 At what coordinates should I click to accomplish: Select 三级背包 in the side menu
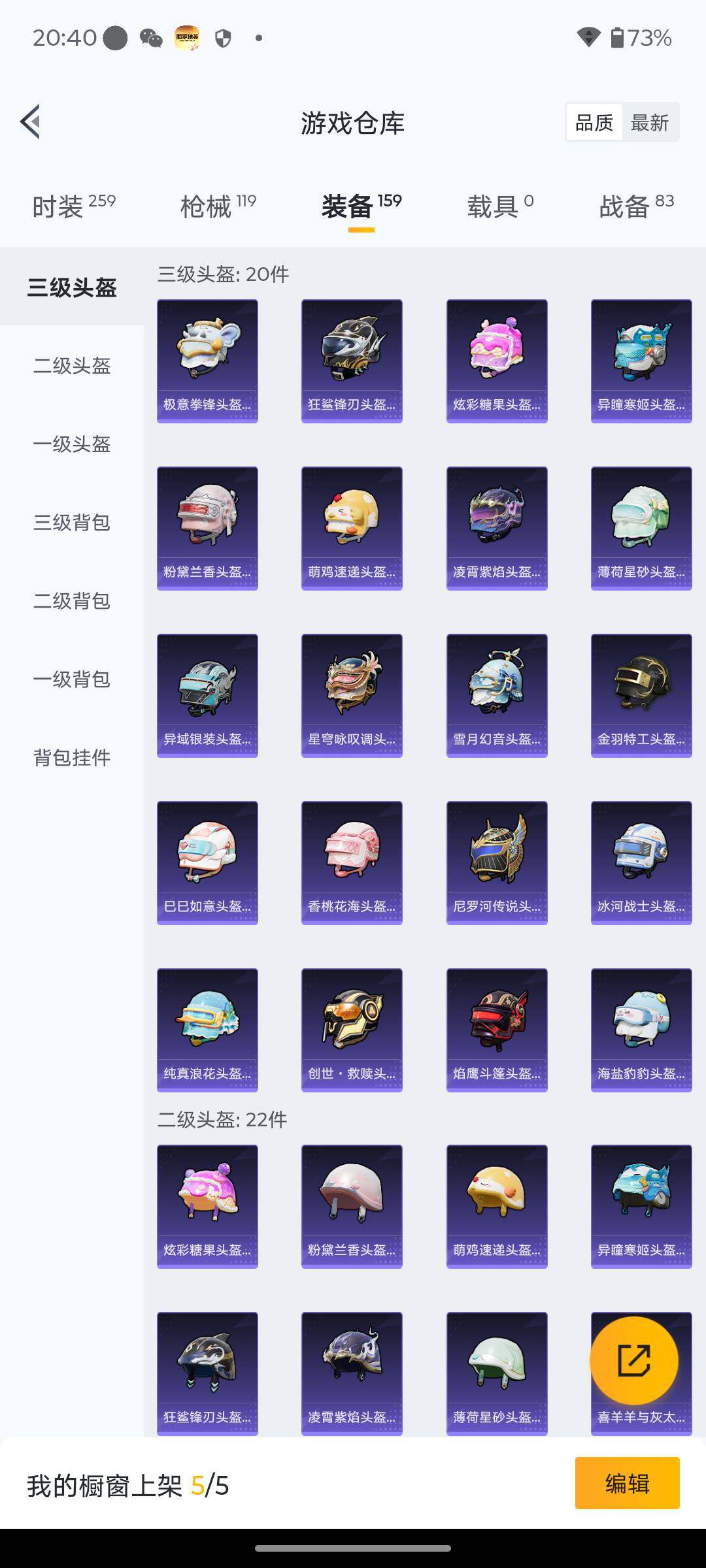[72, 523]
